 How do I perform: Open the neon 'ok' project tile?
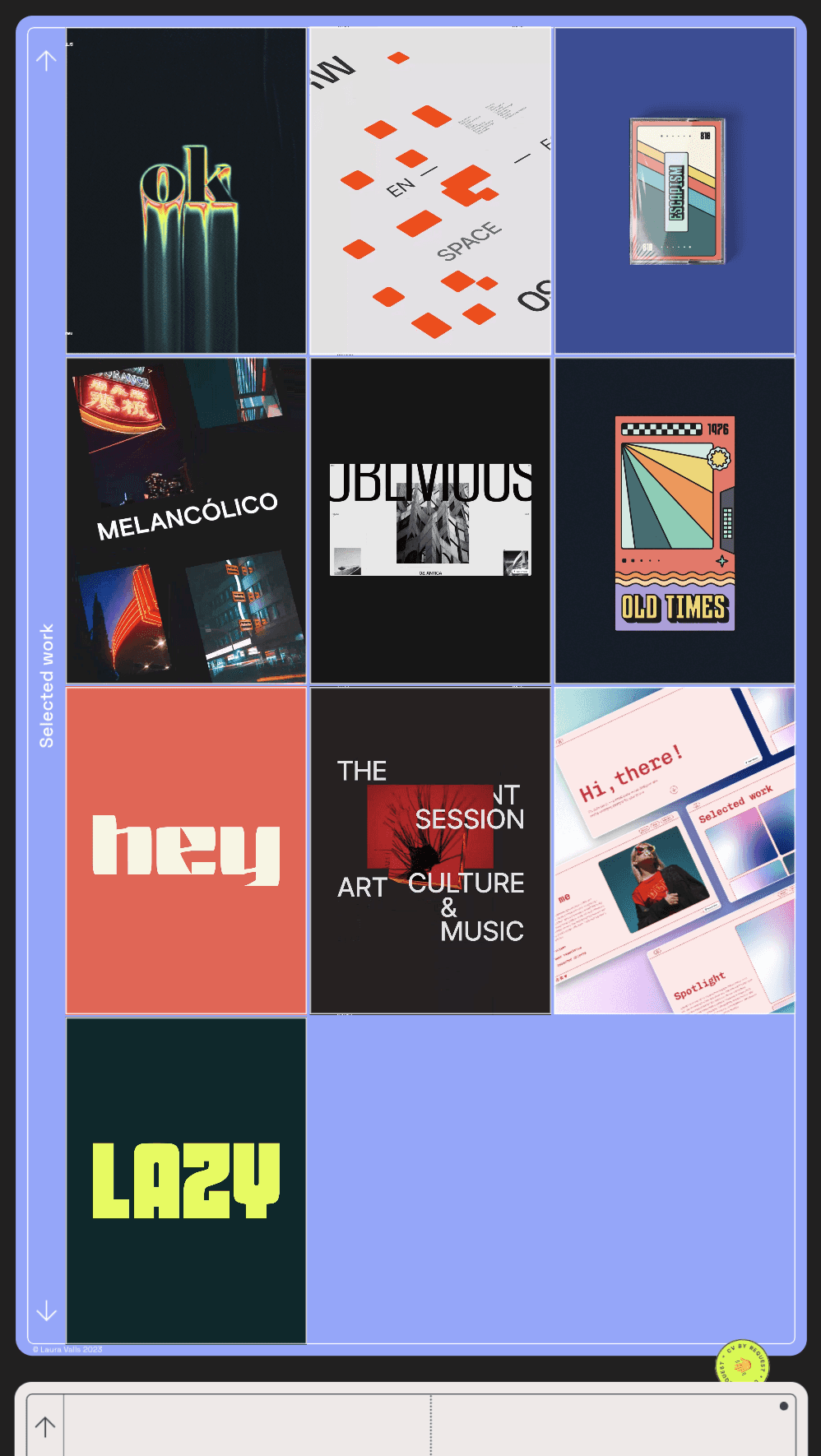point(186,191)
